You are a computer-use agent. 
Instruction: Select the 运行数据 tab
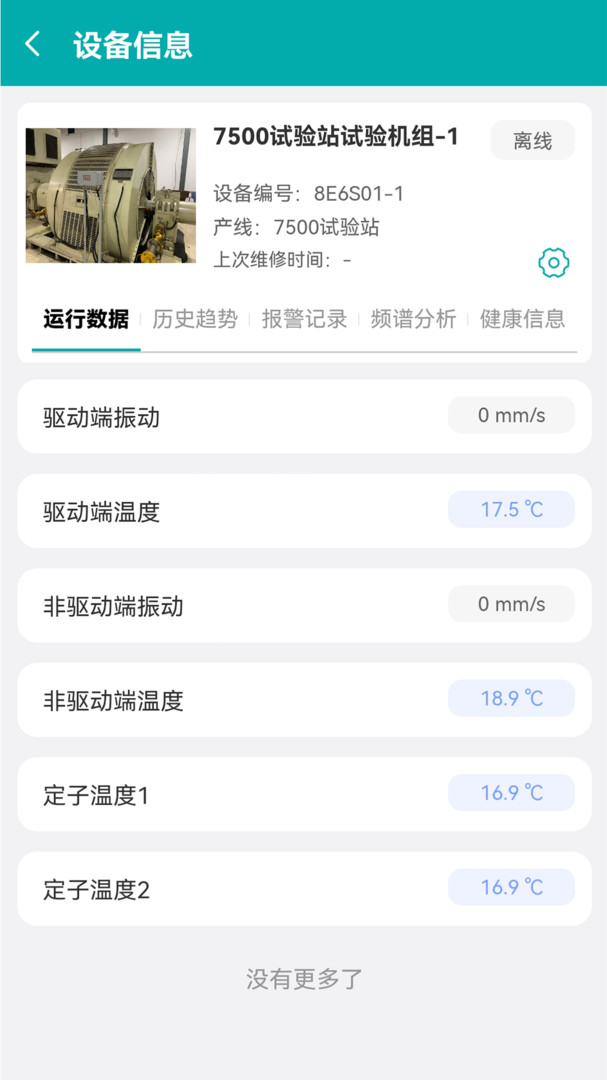[86, 319]
